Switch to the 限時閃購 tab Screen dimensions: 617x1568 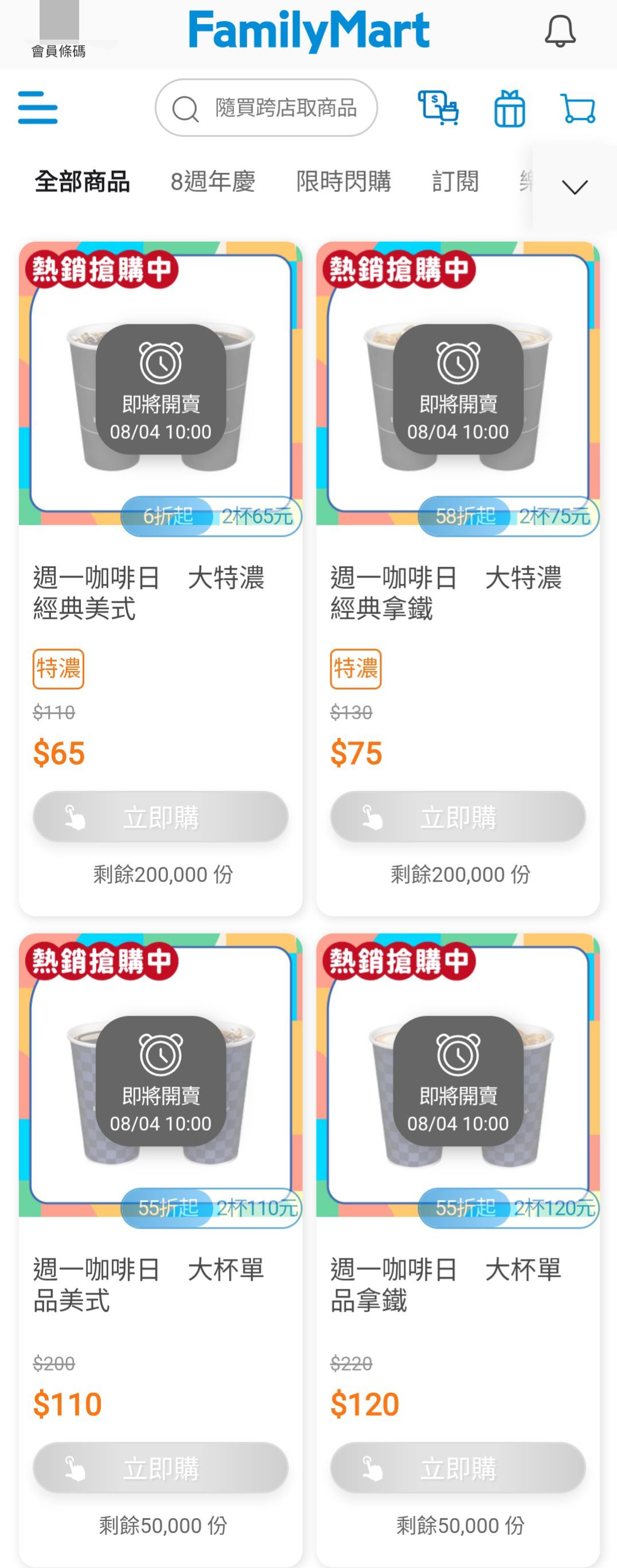[343, 182]
